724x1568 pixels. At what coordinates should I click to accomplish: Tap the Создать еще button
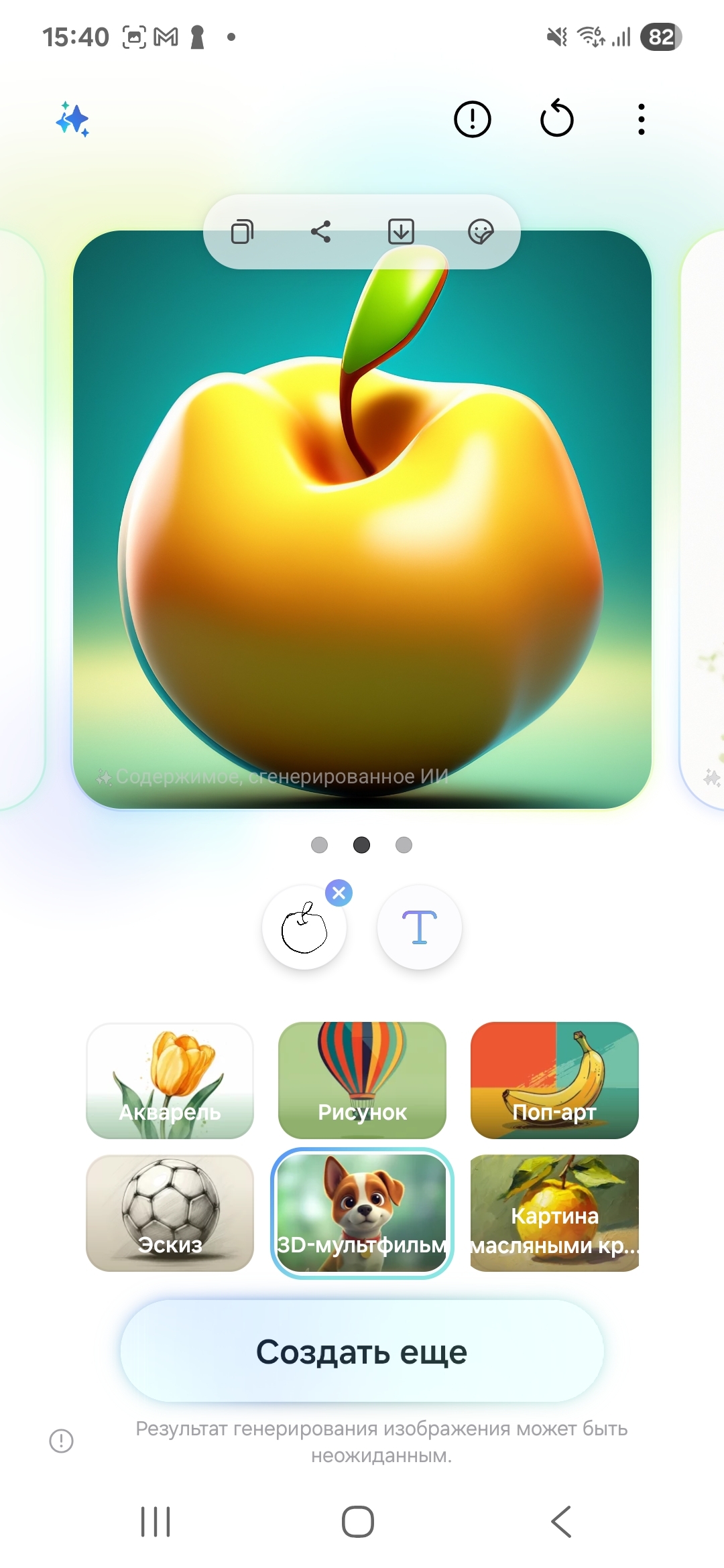(362, 1352)
